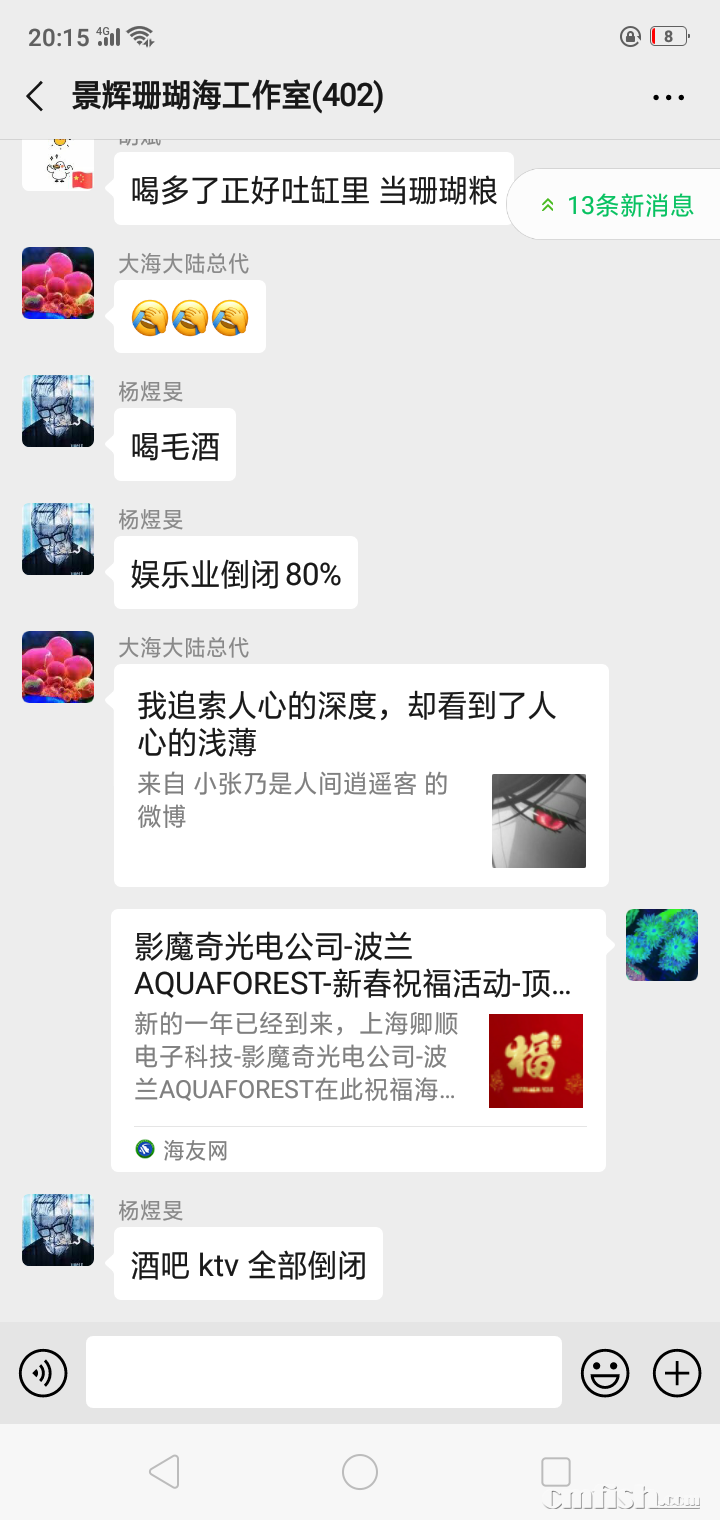Tap 大海大陆总代's coral avatar
The width and height of the screenshot is (720, 1520).
pos(57,283)
